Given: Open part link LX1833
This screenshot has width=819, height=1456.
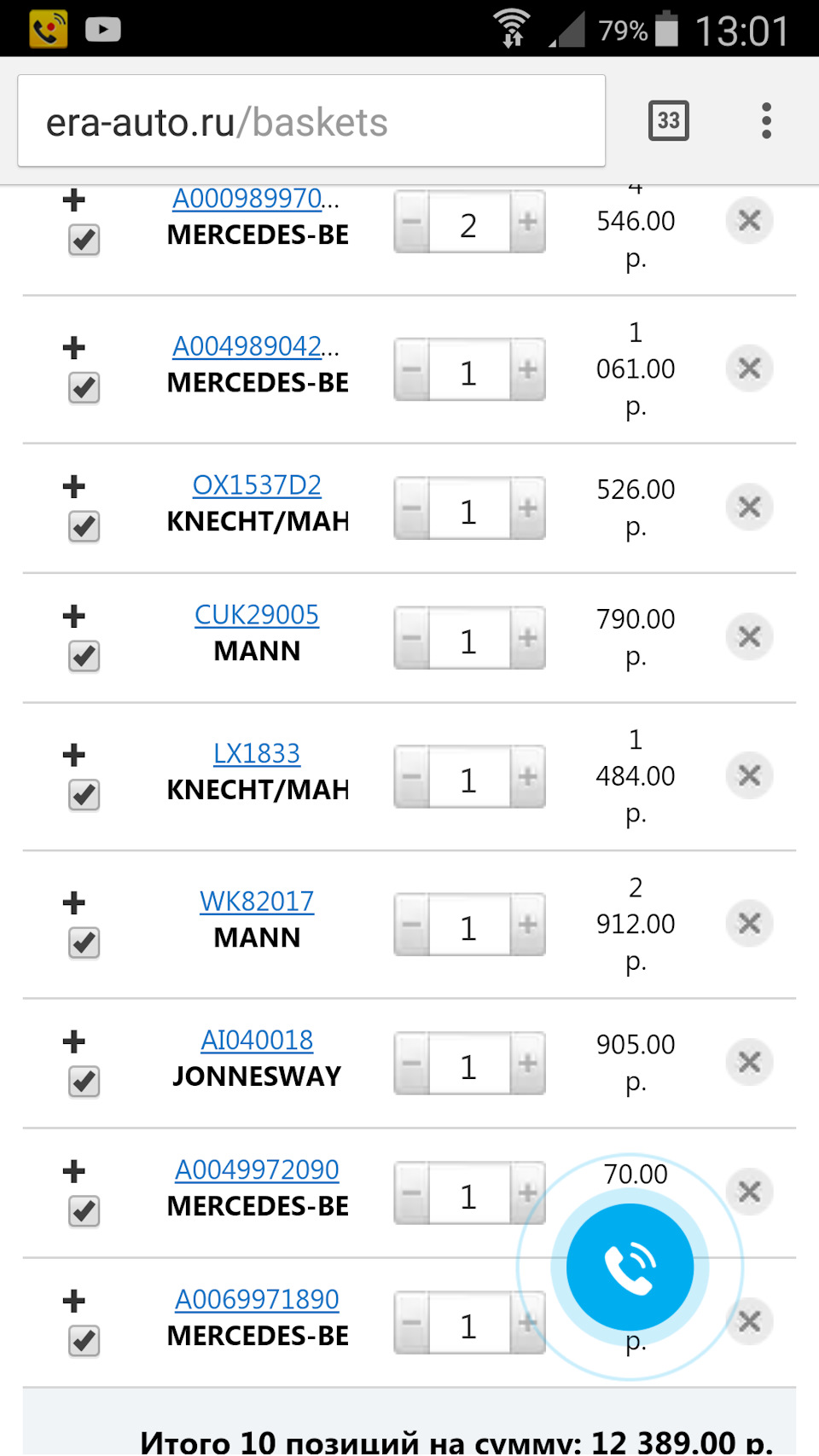Looking at the screenshot, I should pos(257,753).
